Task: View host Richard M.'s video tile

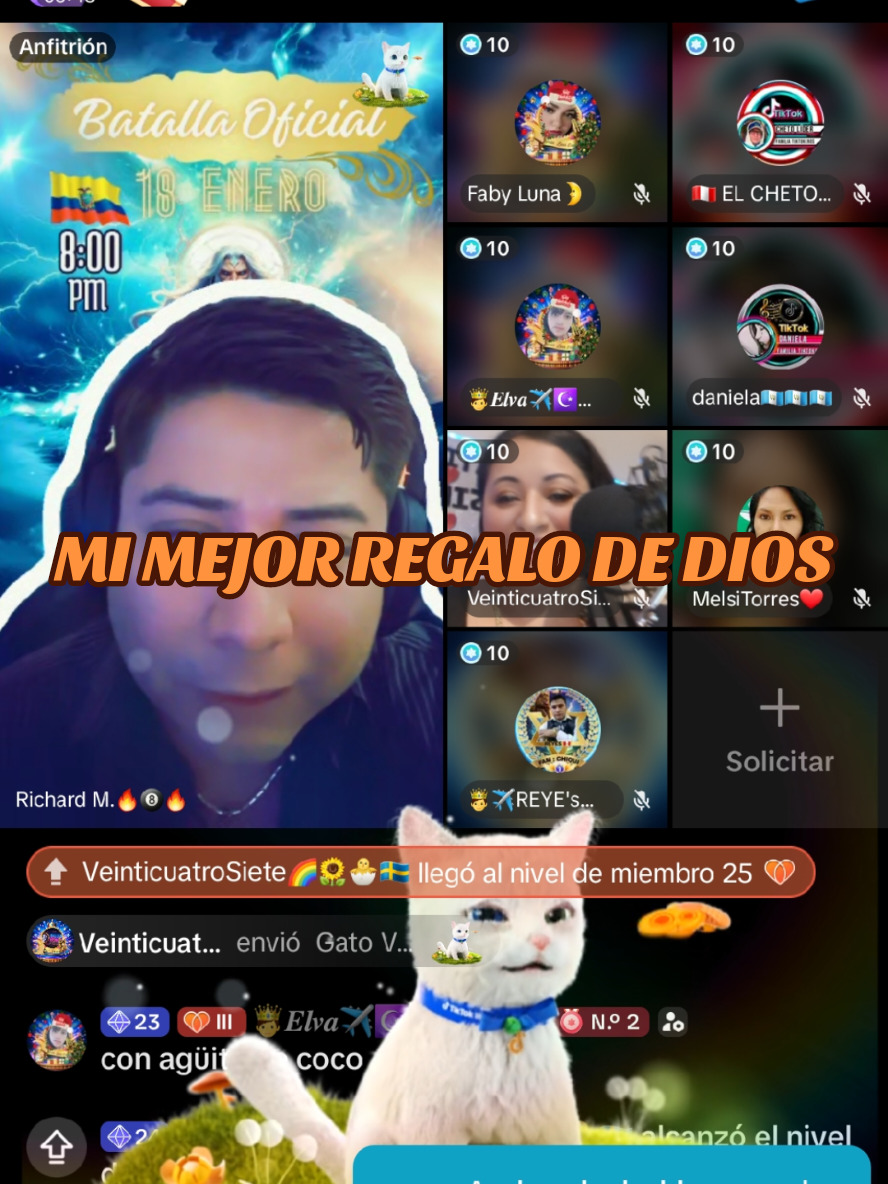Action: (x=220, y=500)
